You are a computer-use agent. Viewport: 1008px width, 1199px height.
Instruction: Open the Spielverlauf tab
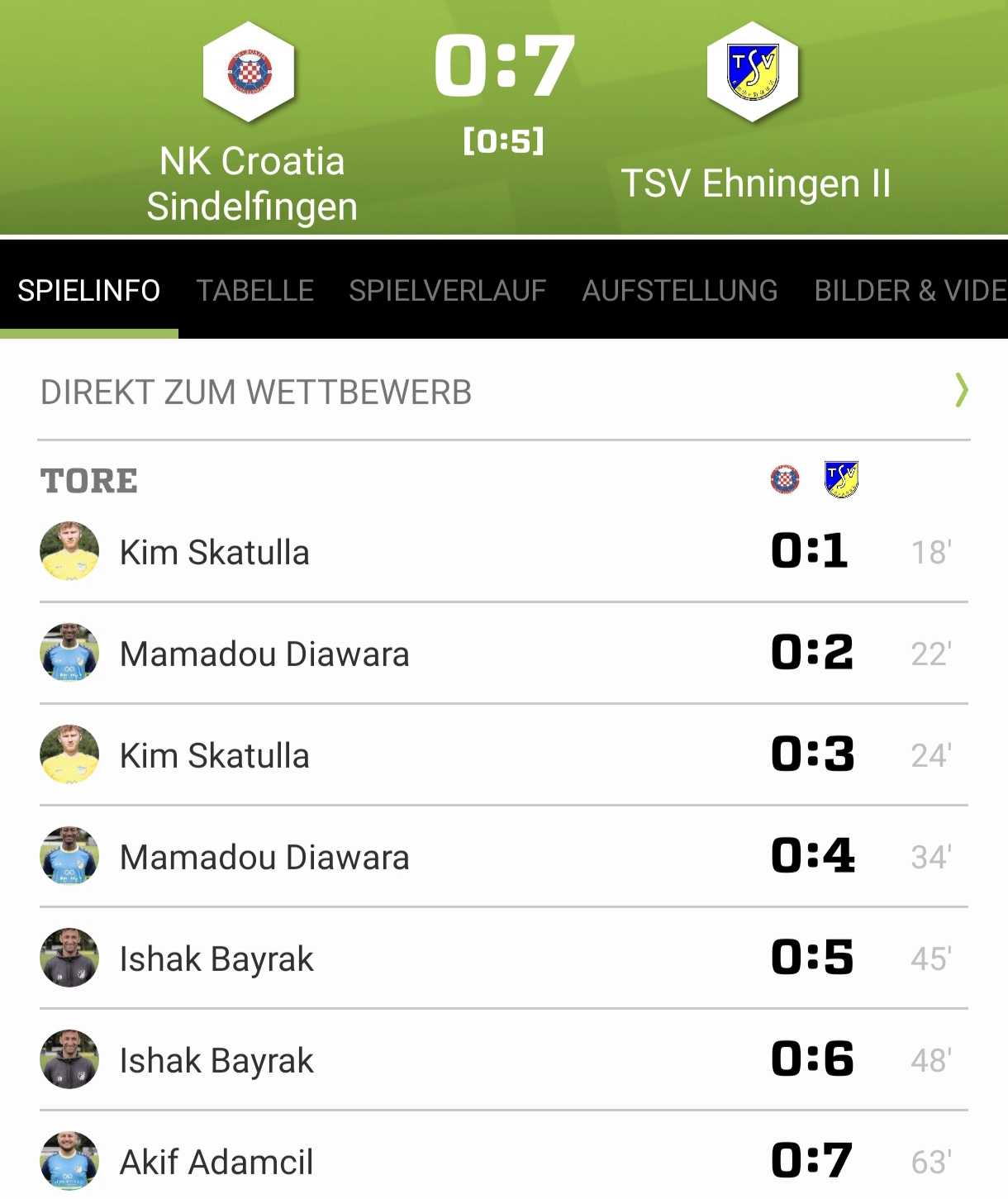[447, 291]
